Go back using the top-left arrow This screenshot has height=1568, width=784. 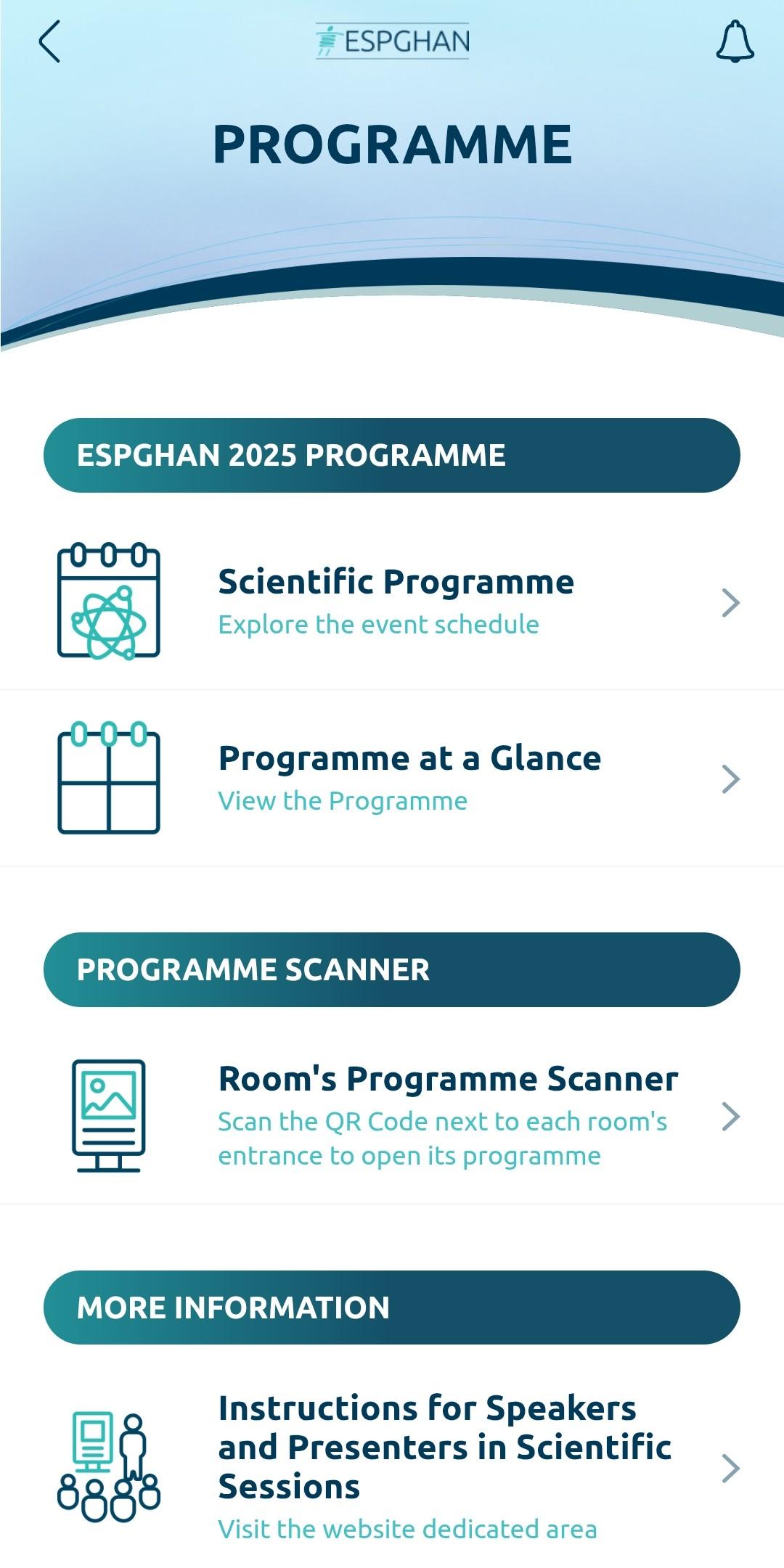pyautogui.click(x=49, y=42)
